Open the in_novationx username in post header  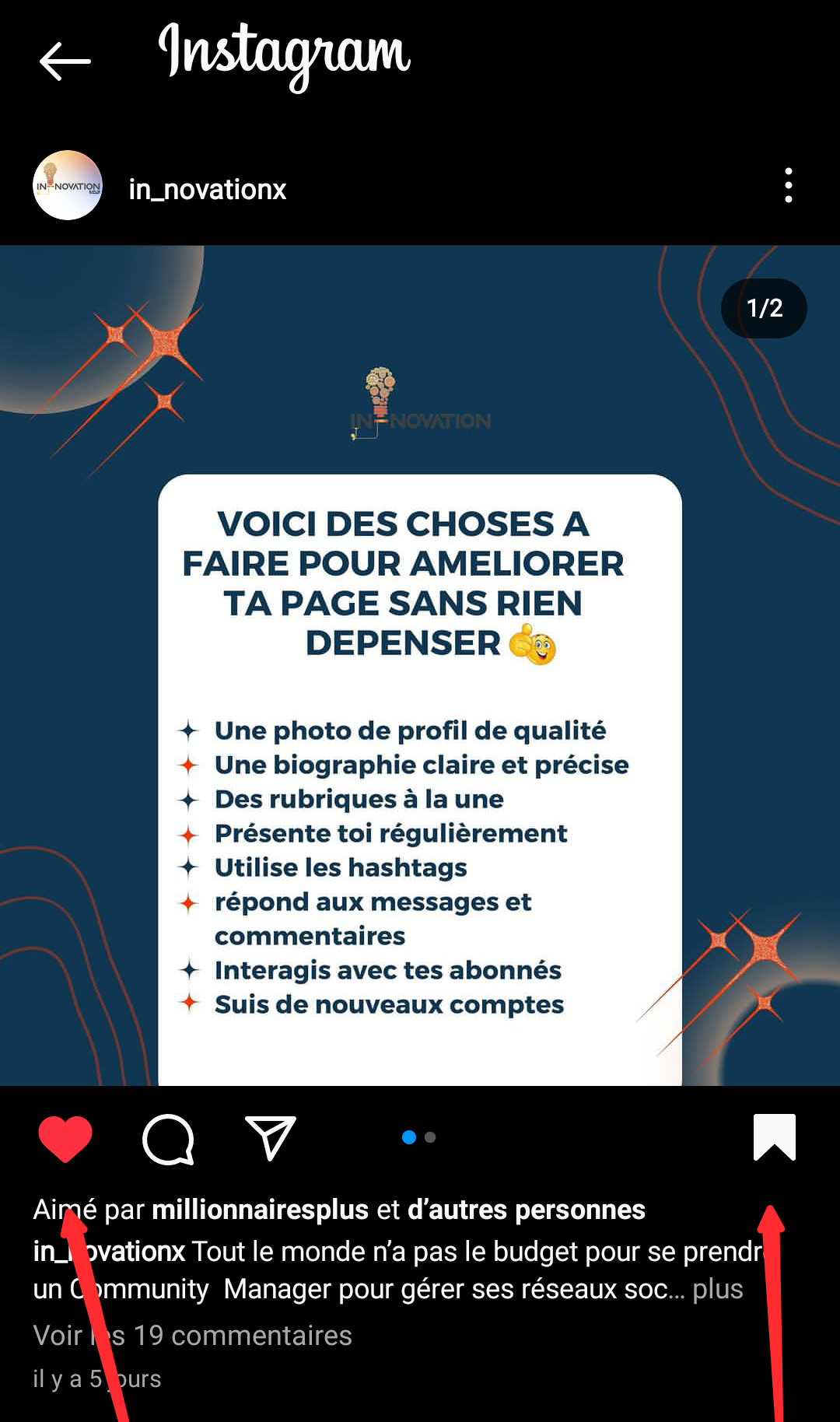[x=207, y=190]
